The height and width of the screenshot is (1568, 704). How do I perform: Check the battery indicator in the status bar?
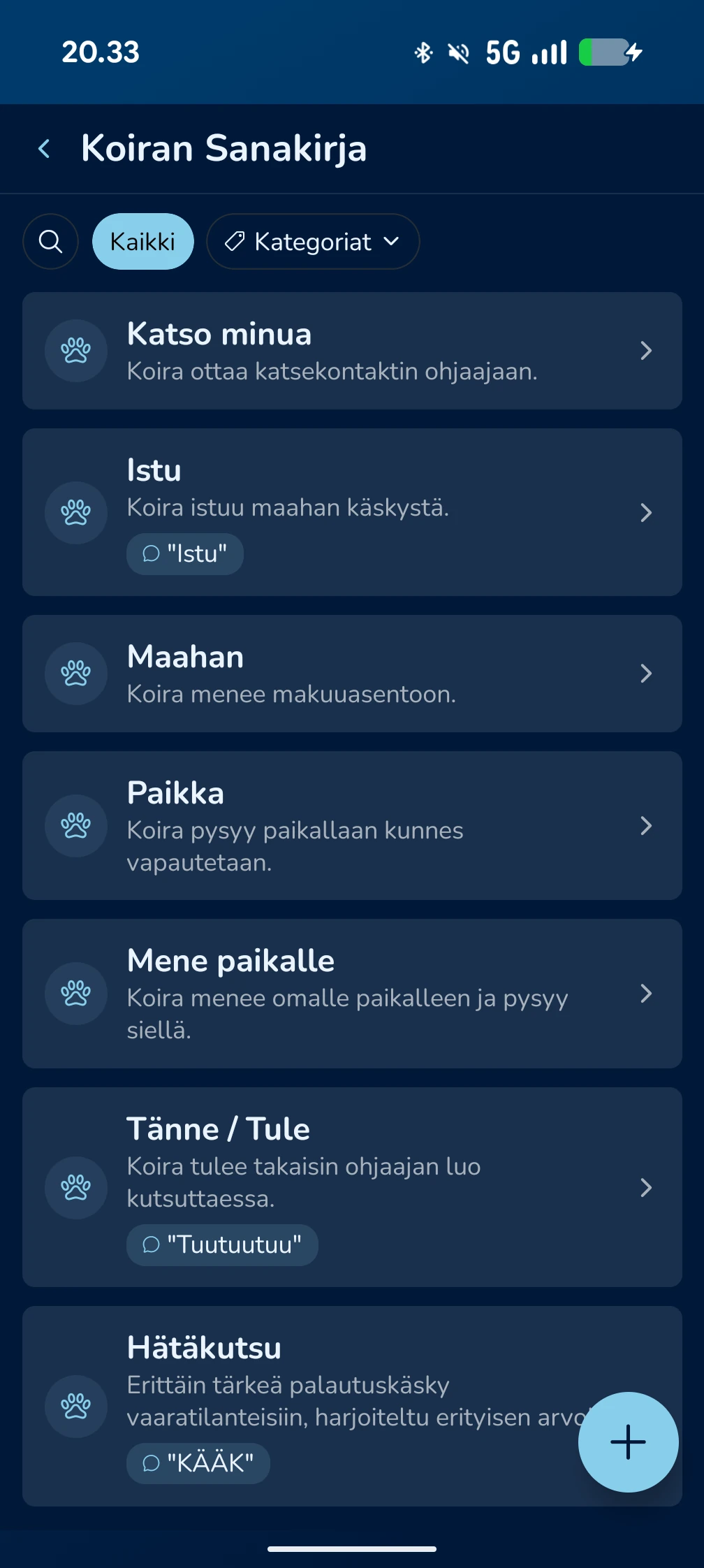(605, 52)
